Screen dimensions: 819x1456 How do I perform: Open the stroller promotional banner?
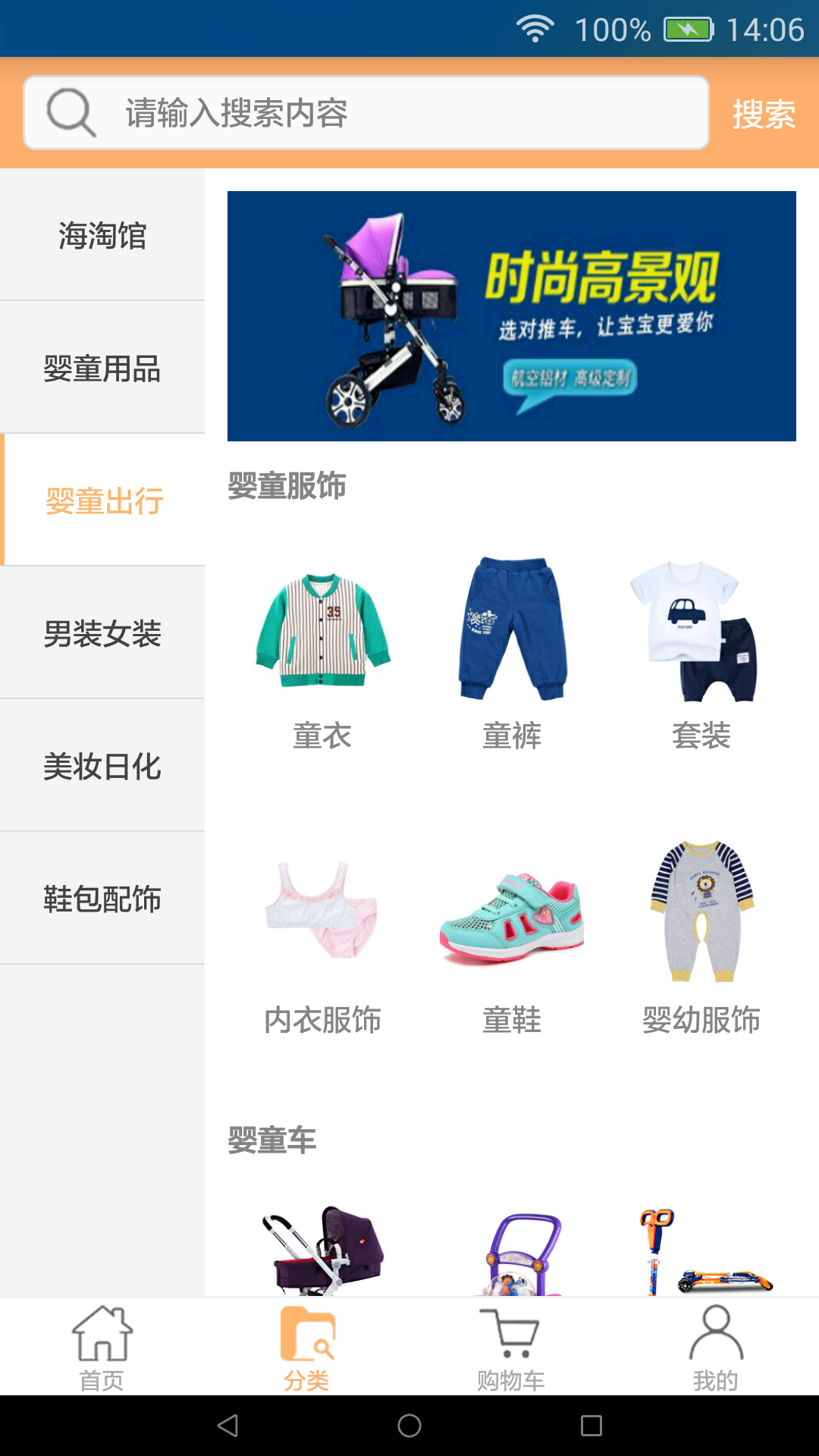(511, 315)
